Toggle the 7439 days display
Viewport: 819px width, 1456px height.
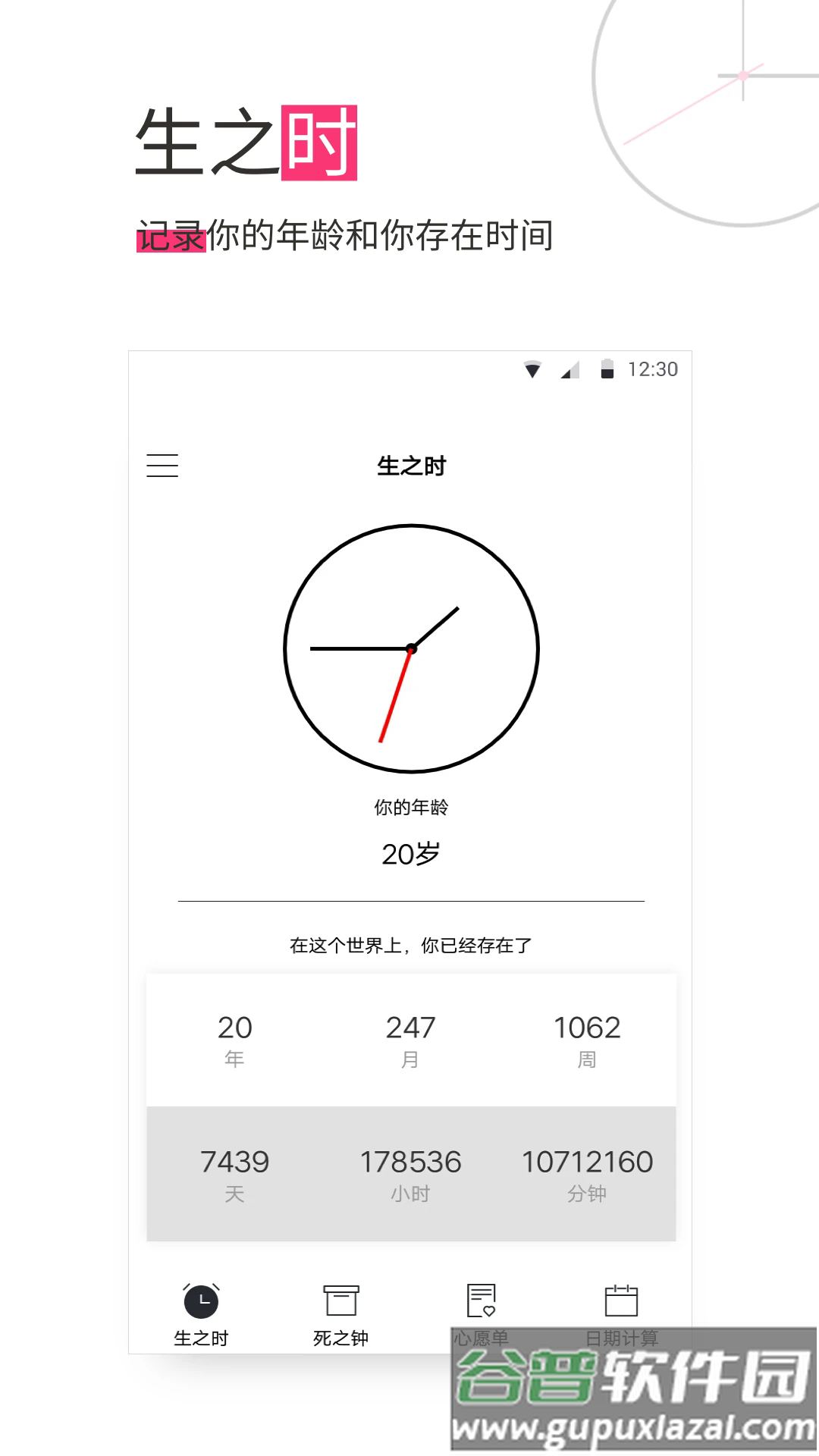coord(234,1162)
